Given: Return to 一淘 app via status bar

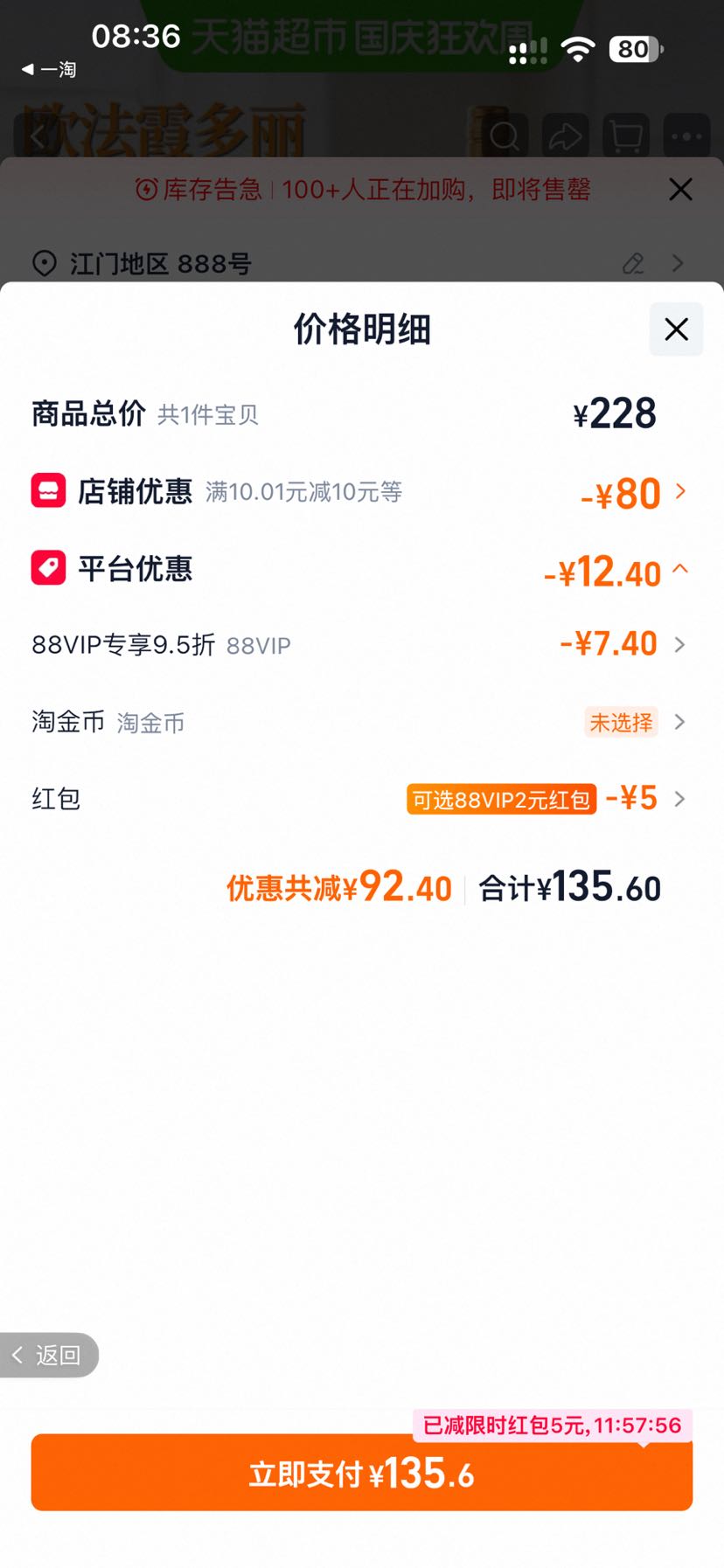Looking at the screenshot, I should point(49,69).
